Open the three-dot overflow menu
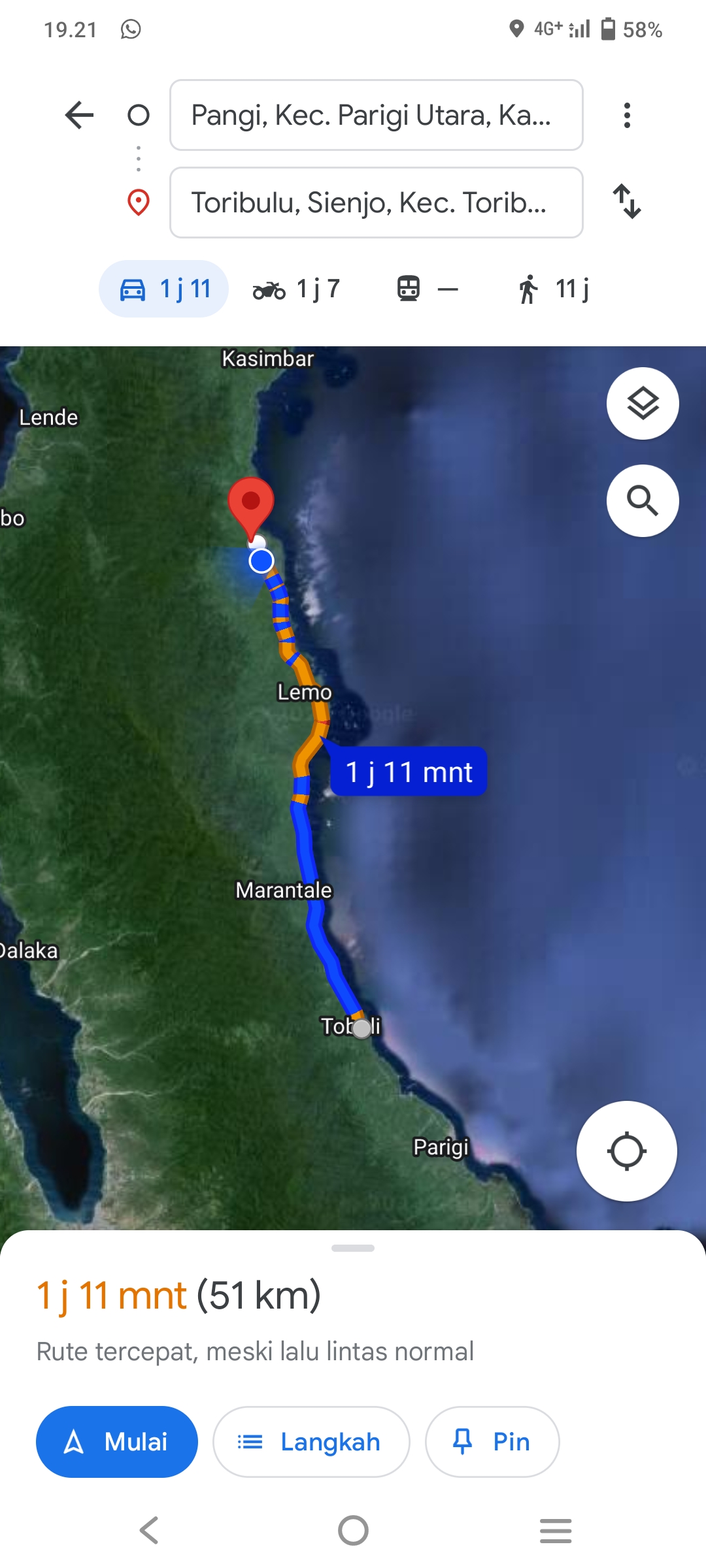 pos(627,115)
